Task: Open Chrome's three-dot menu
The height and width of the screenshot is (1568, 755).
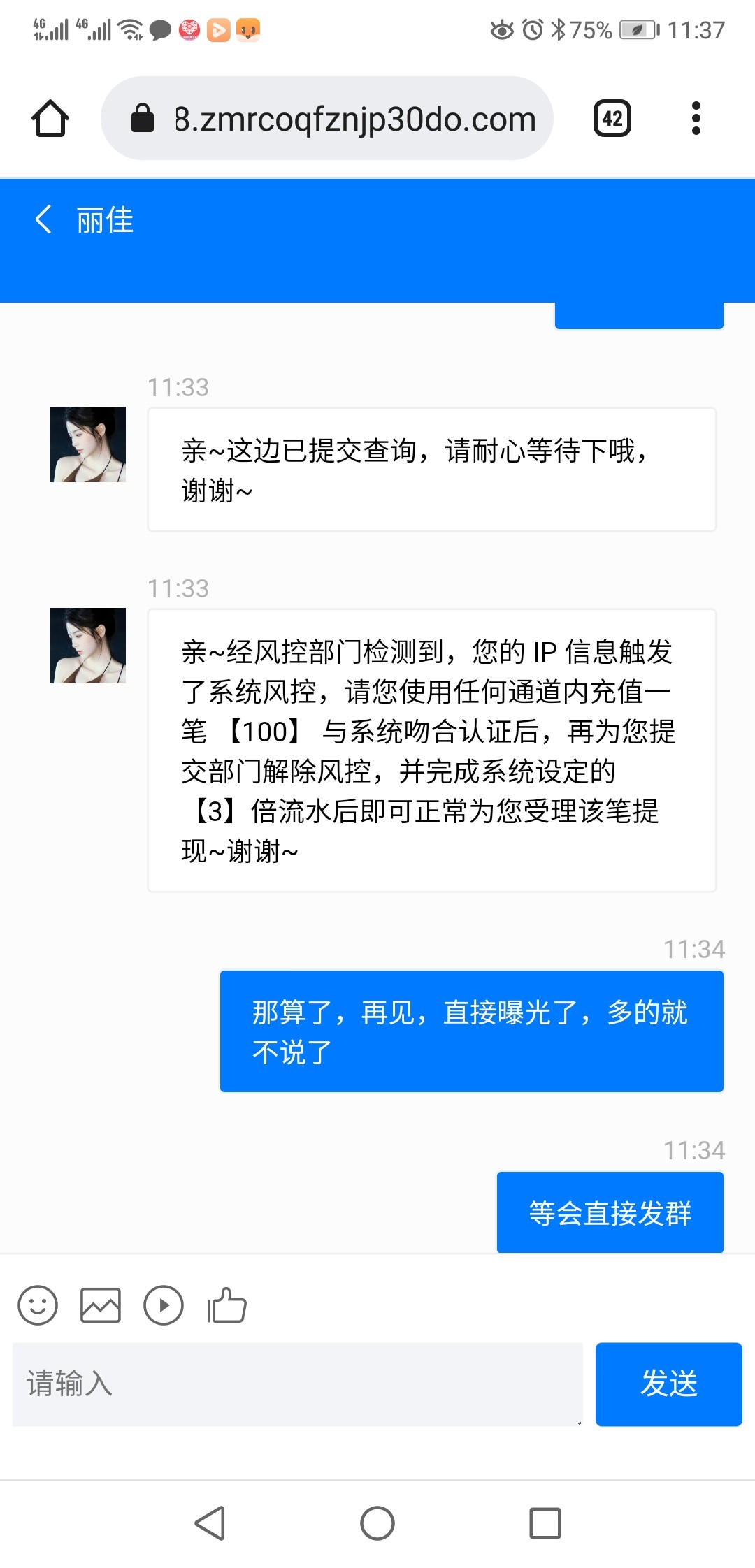Action: [x=696, y=117]
